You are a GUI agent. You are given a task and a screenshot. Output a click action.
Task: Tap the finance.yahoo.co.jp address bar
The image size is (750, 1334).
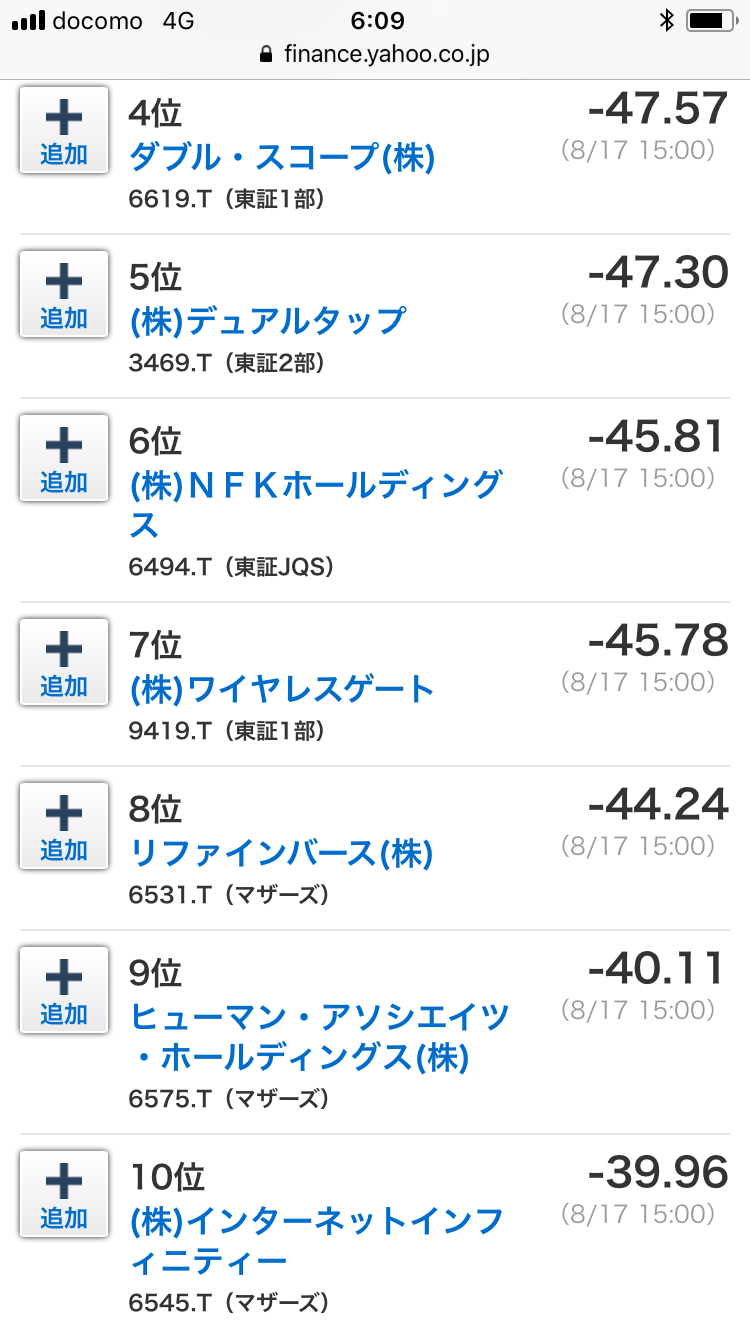[x=390, y=53]
